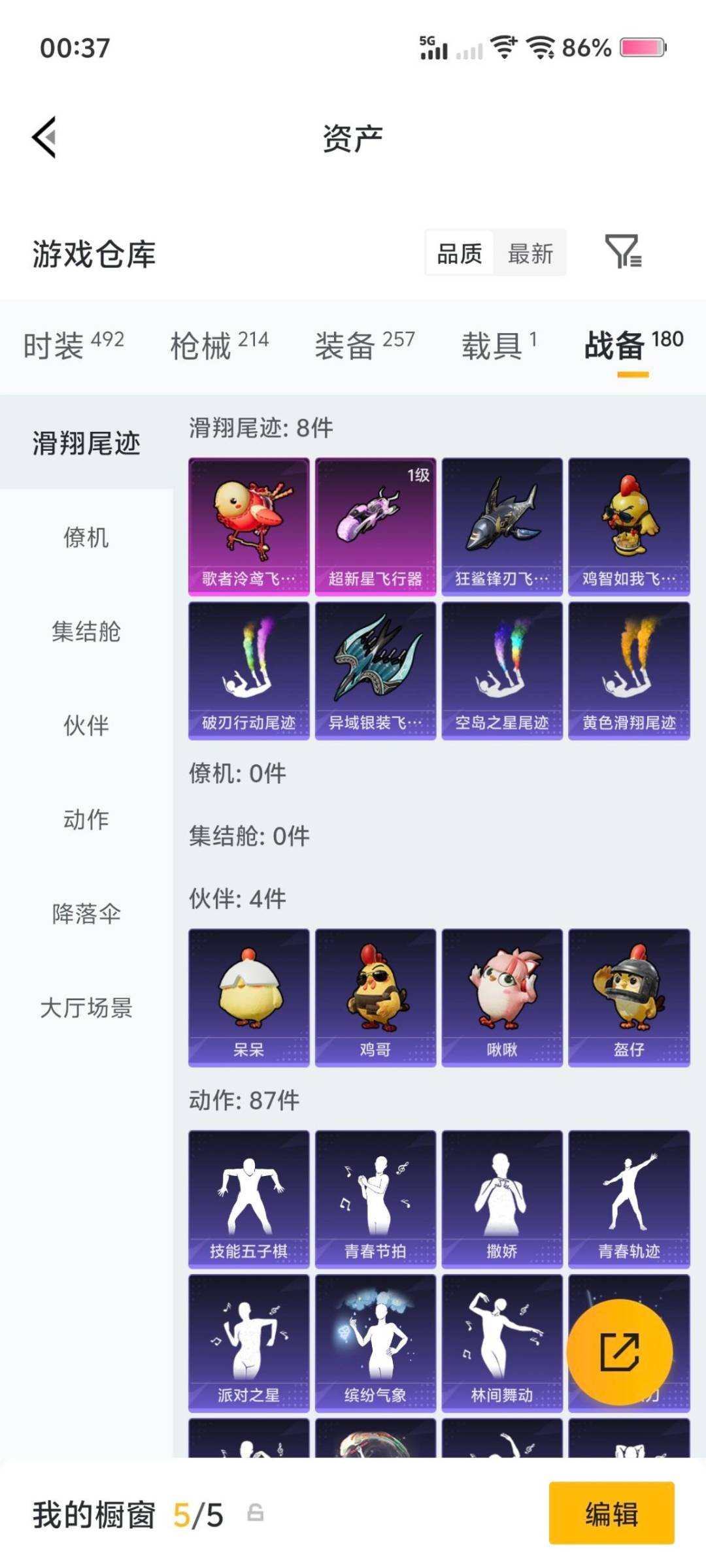
Task: Switch sorting to 品质
Action: tap(459, 253)
